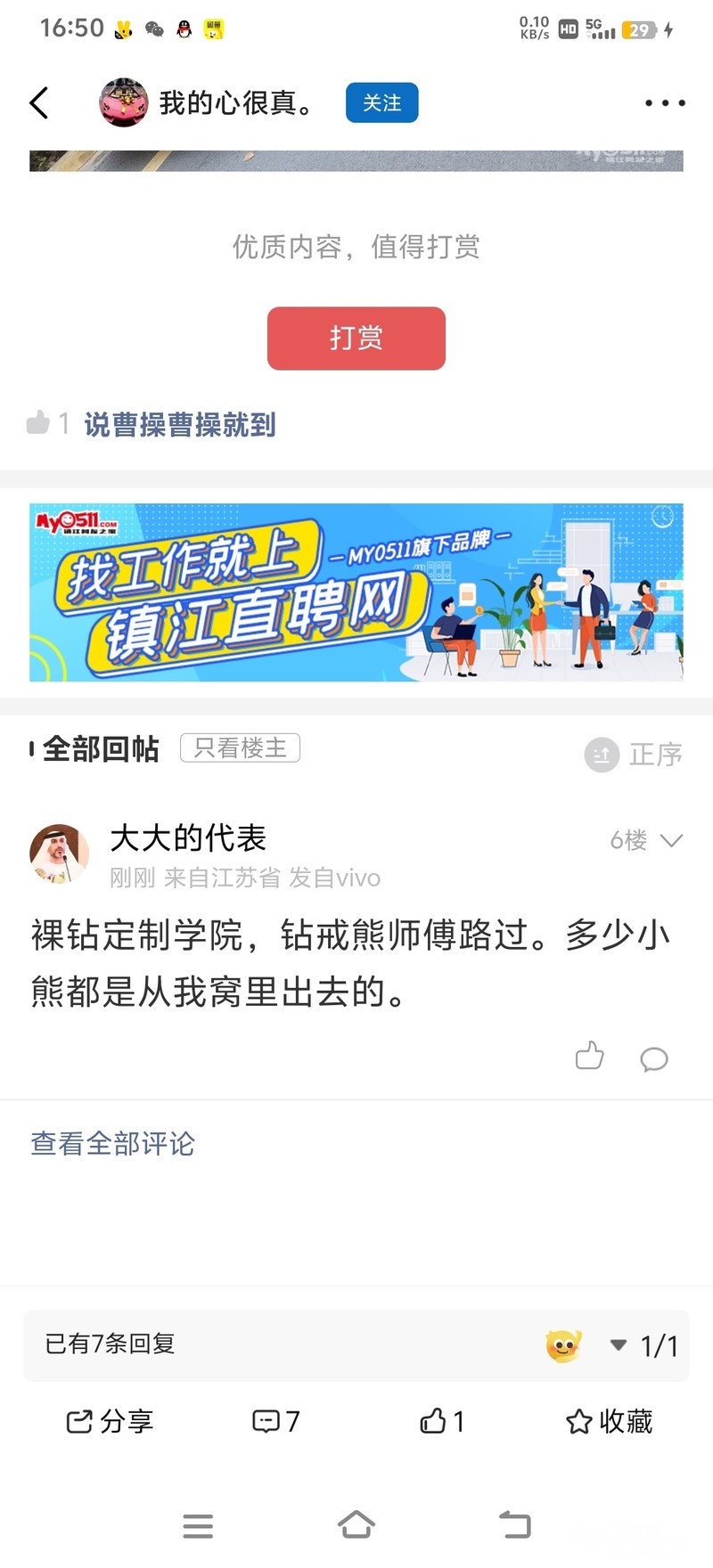713x1568 pixels.
Task: Tap the 已有7条回复 reply input box
Action: 267,1344
